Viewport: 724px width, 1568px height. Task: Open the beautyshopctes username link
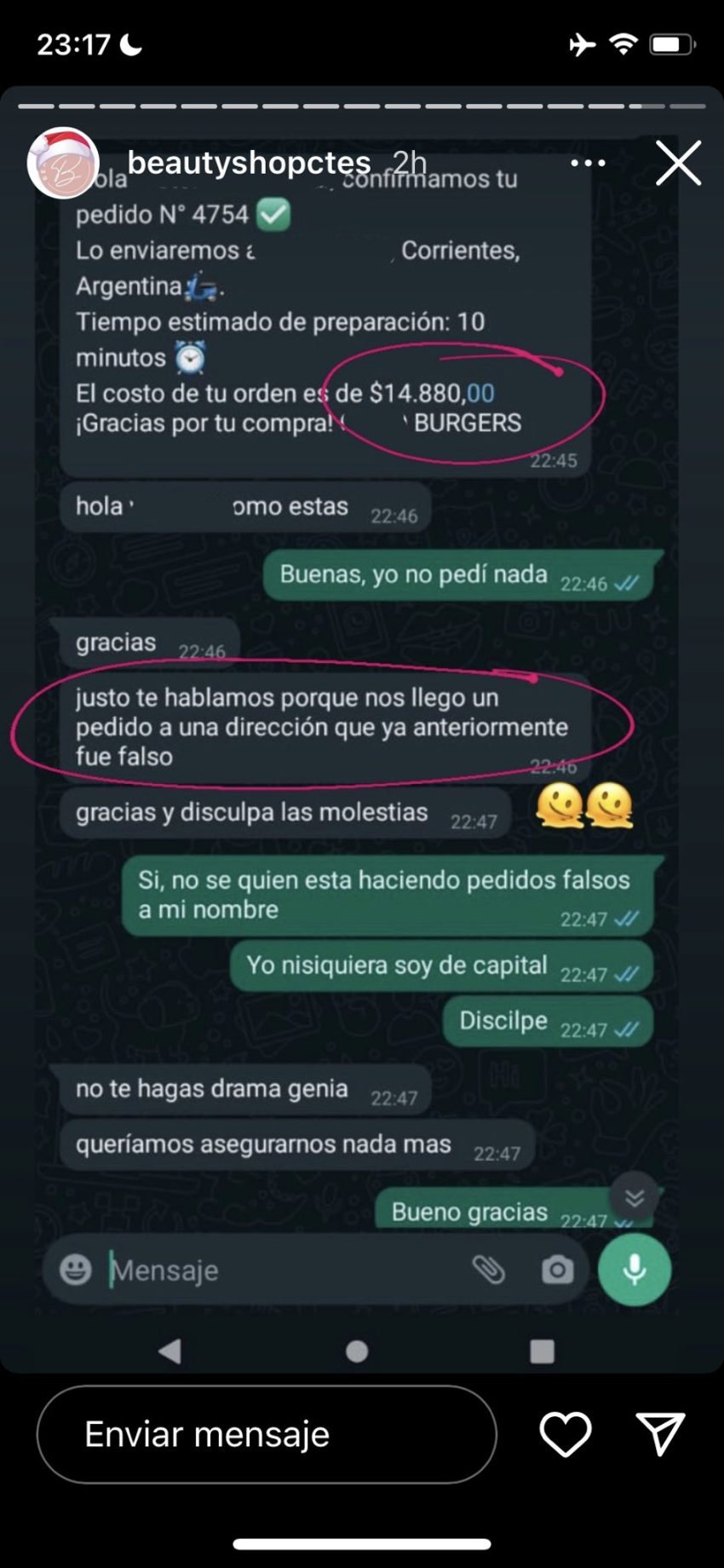[249, 162]
